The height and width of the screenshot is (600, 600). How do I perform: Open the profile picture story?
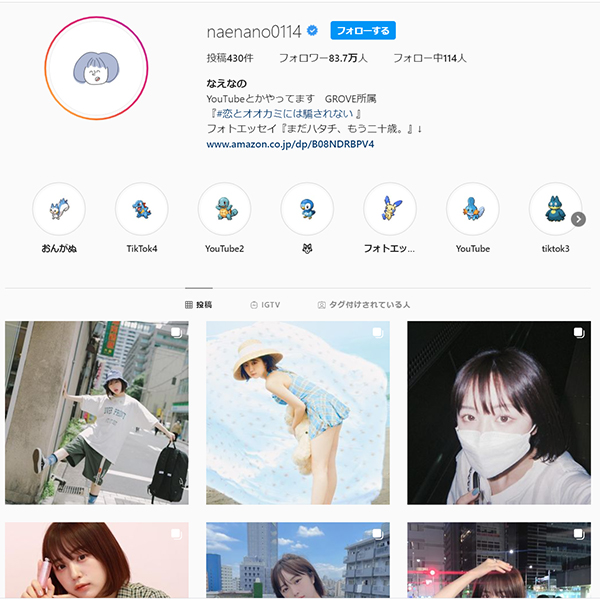tap(96, 68)
